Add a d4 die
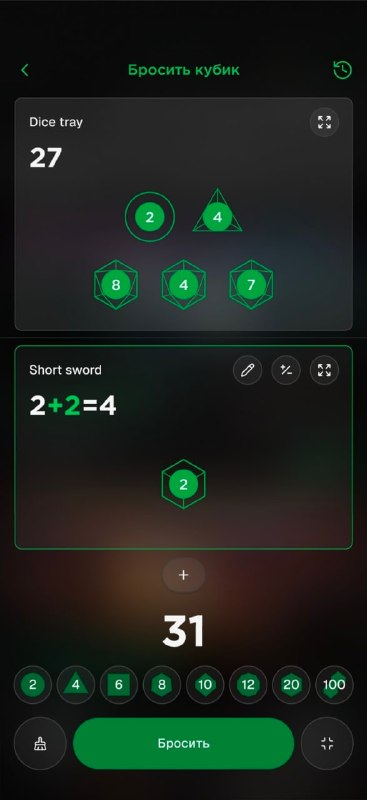The width and height of the screenshot is (367, 800). 76,685
